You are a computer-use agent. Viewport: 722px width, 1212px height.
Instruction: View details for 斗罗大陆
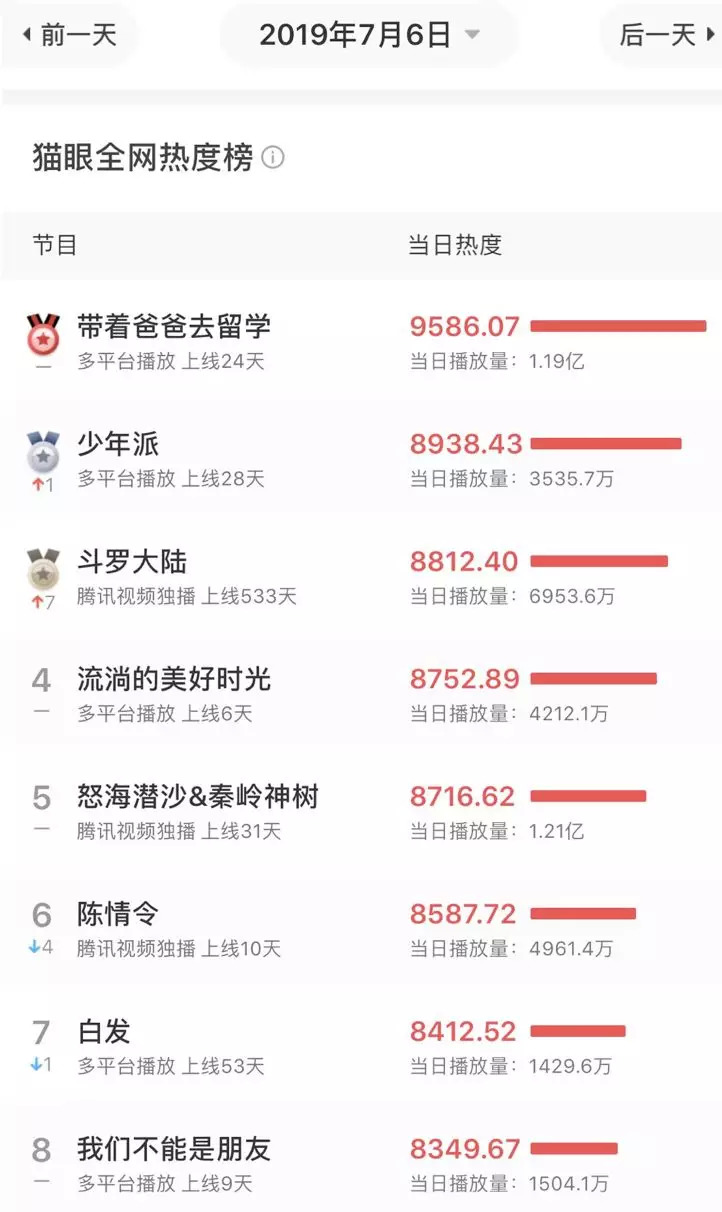pyautogui.click(x=132, y=562)
